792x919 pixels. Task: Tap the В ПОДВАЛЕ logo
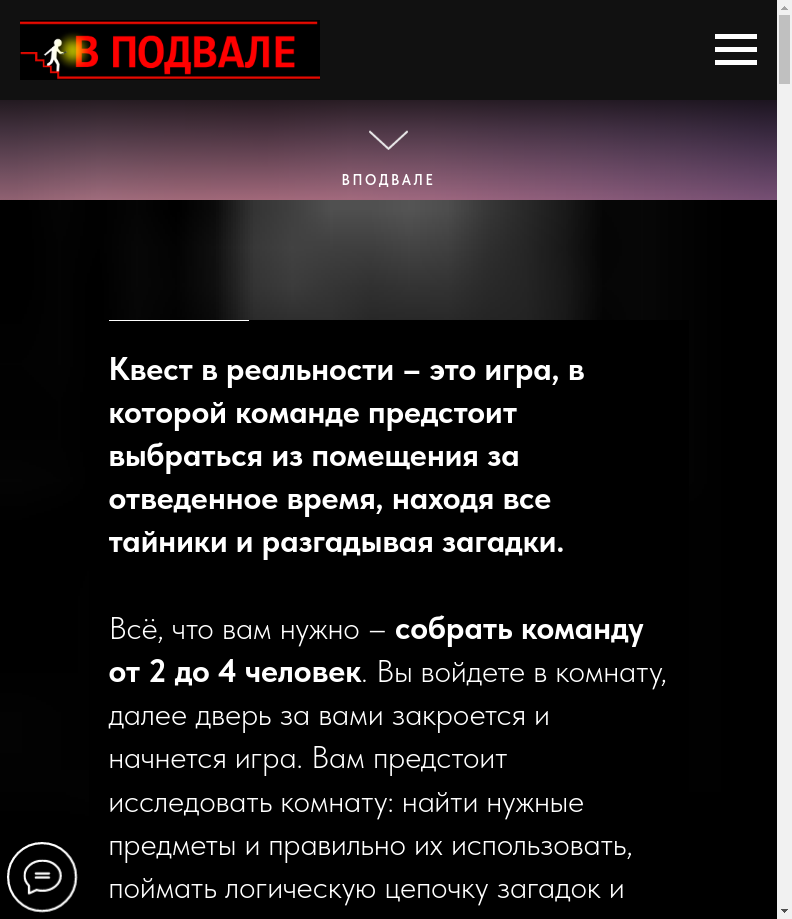tap(170, 51)
